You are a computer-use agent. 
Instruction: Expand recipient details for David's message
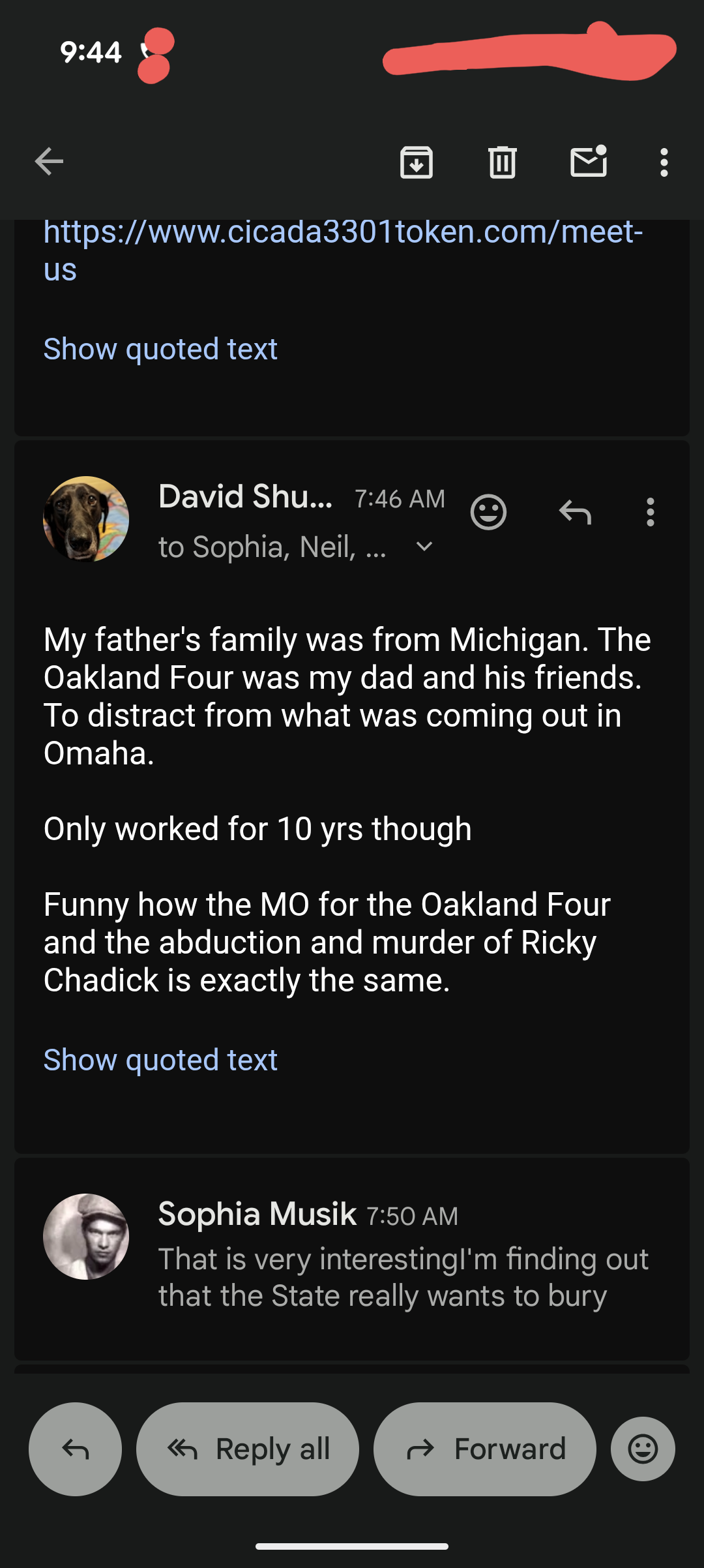click(424, 547)
